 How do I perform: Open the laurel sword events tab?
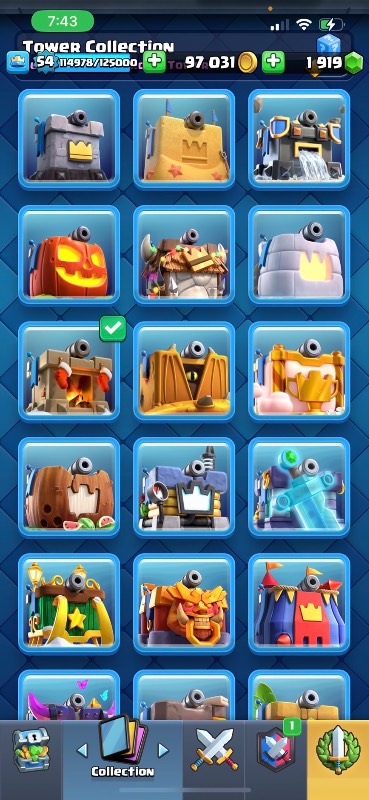click(x=338, y=749)
